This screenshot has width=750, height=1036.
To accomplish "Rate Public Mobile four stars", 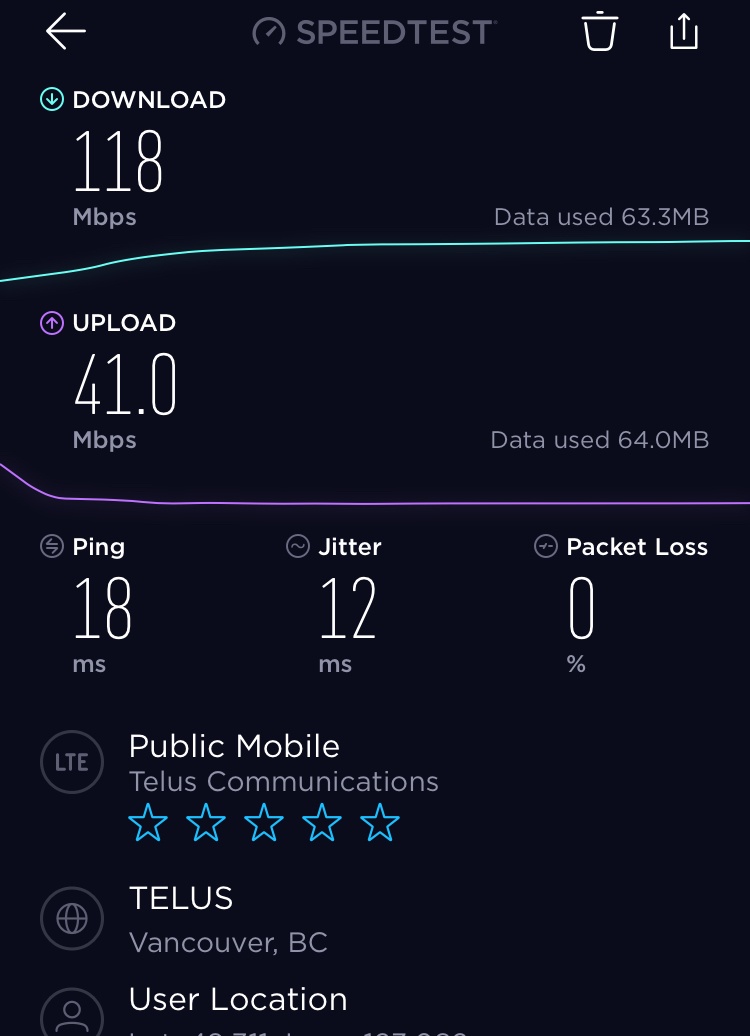I will (x=322, y=824).
